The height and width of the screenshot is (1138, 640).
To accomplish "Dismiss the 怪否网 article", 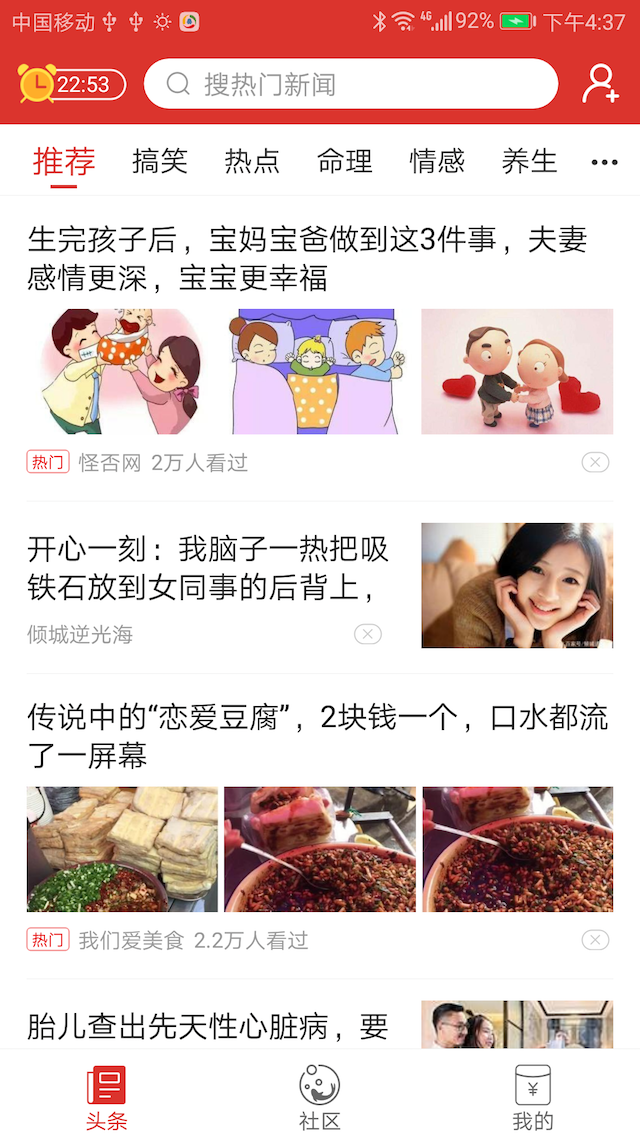I will [595, 462].
